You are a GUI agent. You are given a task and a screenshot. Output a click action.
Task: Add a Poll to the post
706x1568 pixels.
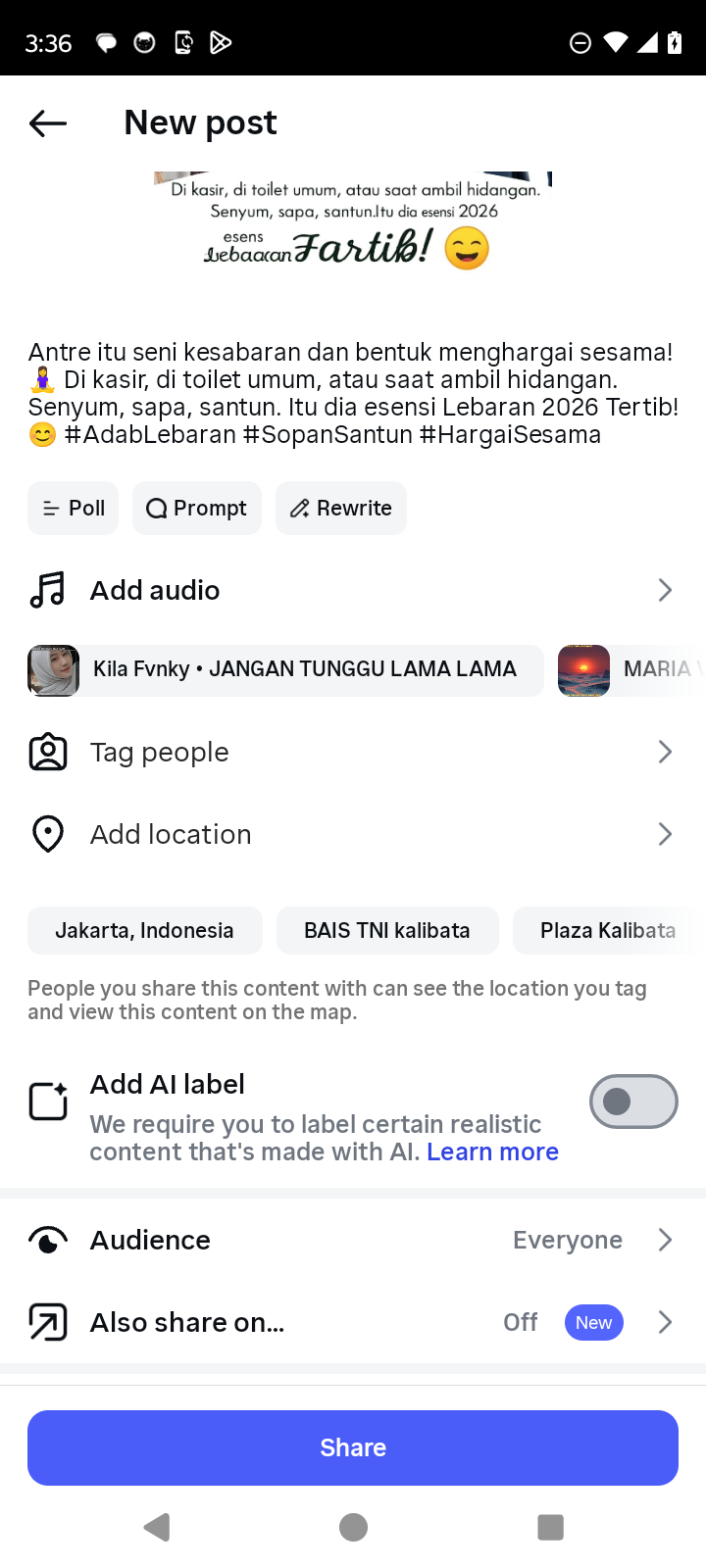(74, 509)
